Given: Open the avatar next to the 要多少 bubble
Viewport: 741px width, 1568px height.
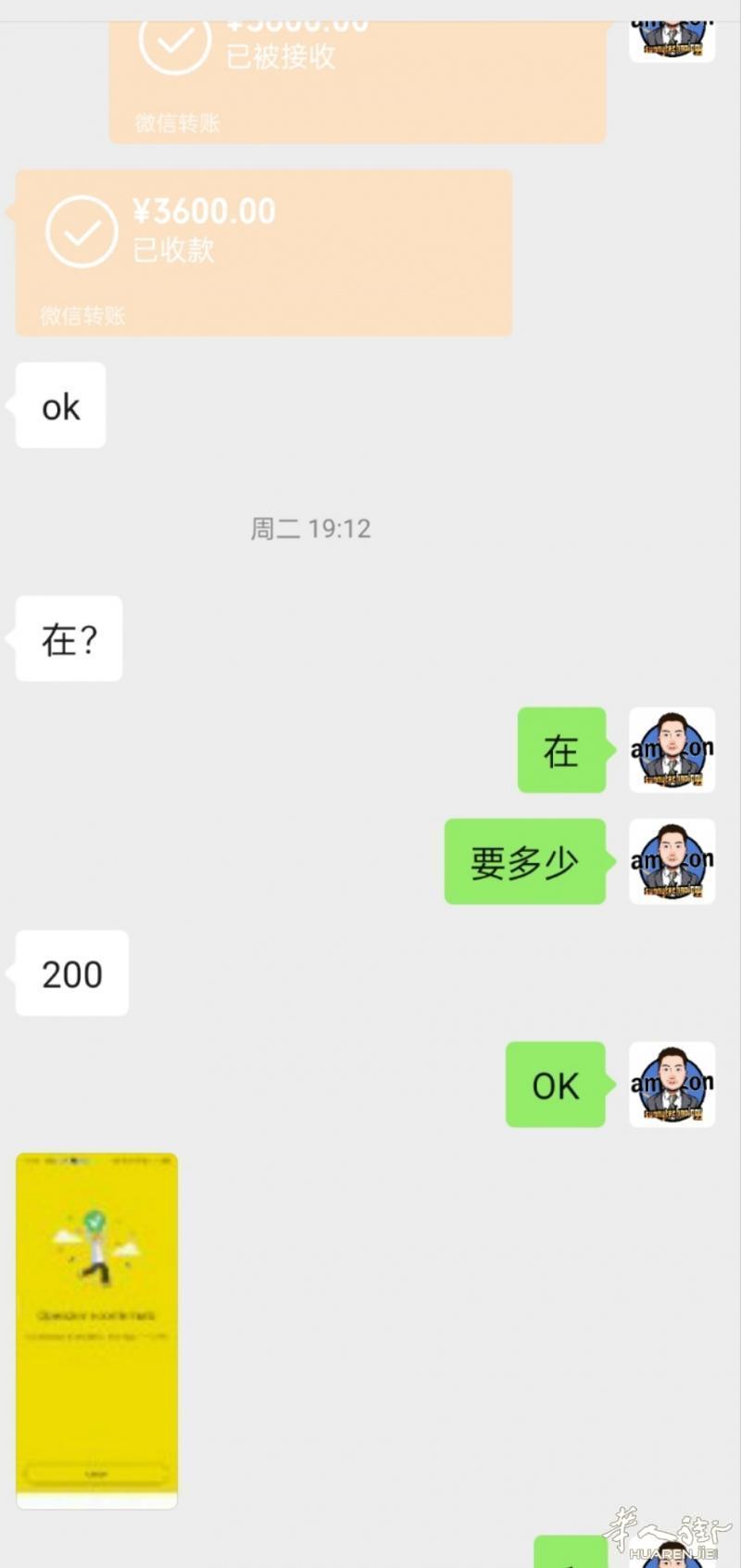Looking at the screenshot, I should point(672,862).
